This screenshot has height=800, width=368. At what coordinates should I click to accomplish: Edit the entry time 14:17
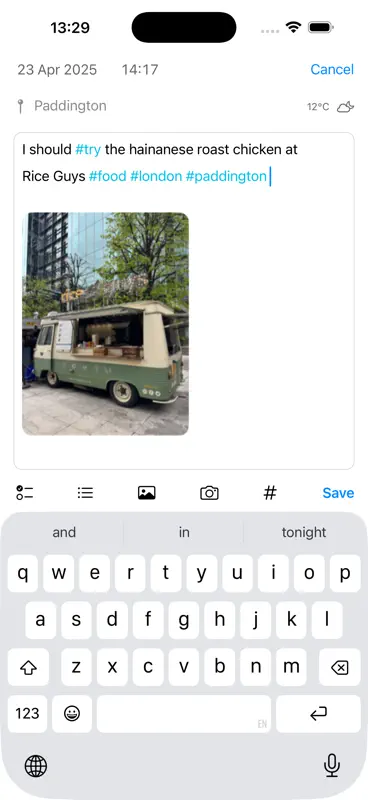[x=140, y=69]
